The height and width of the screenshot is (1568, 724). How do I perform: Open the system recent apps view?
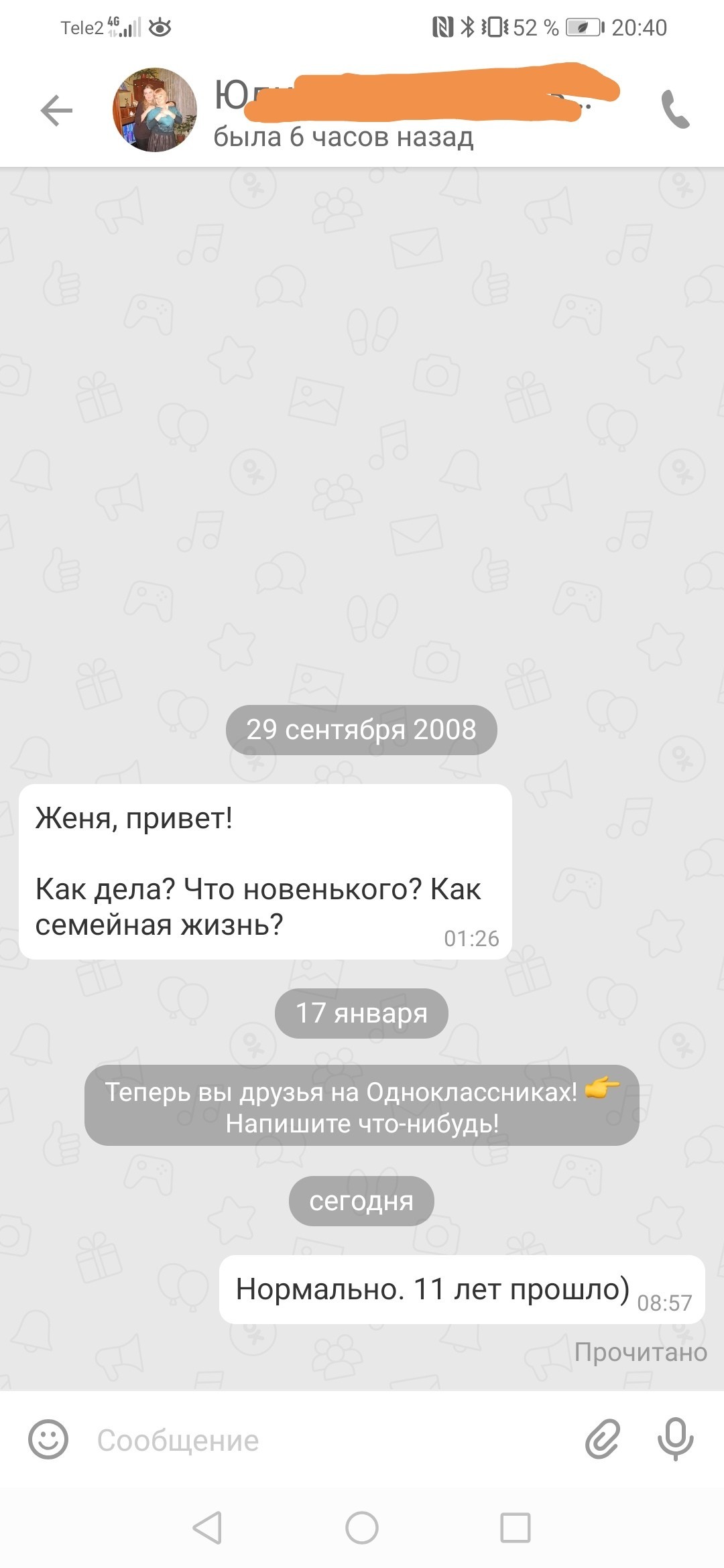(x=516, y=1528)
